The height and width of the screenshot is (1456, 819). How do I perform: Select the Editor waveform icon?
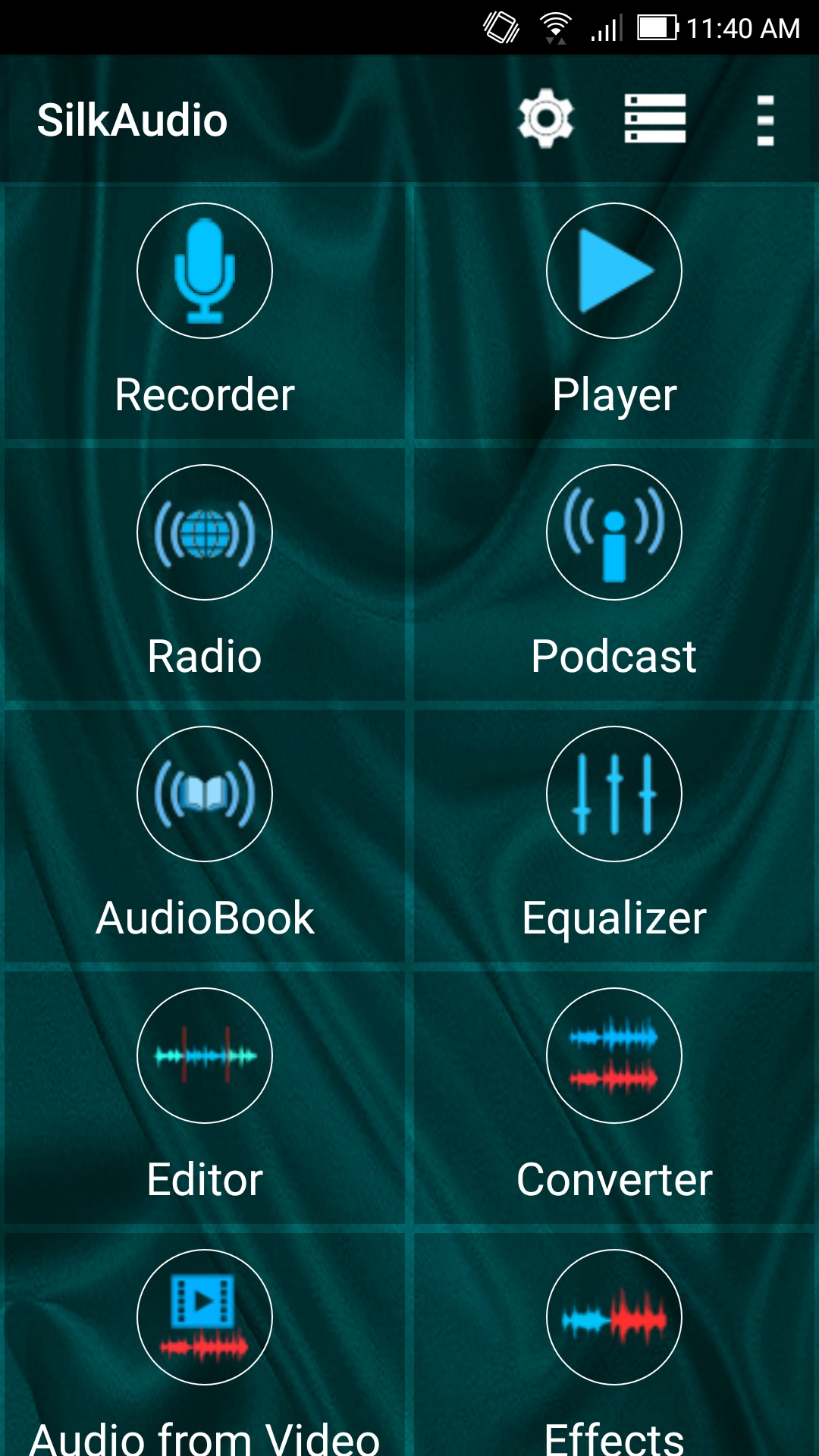205,1054
